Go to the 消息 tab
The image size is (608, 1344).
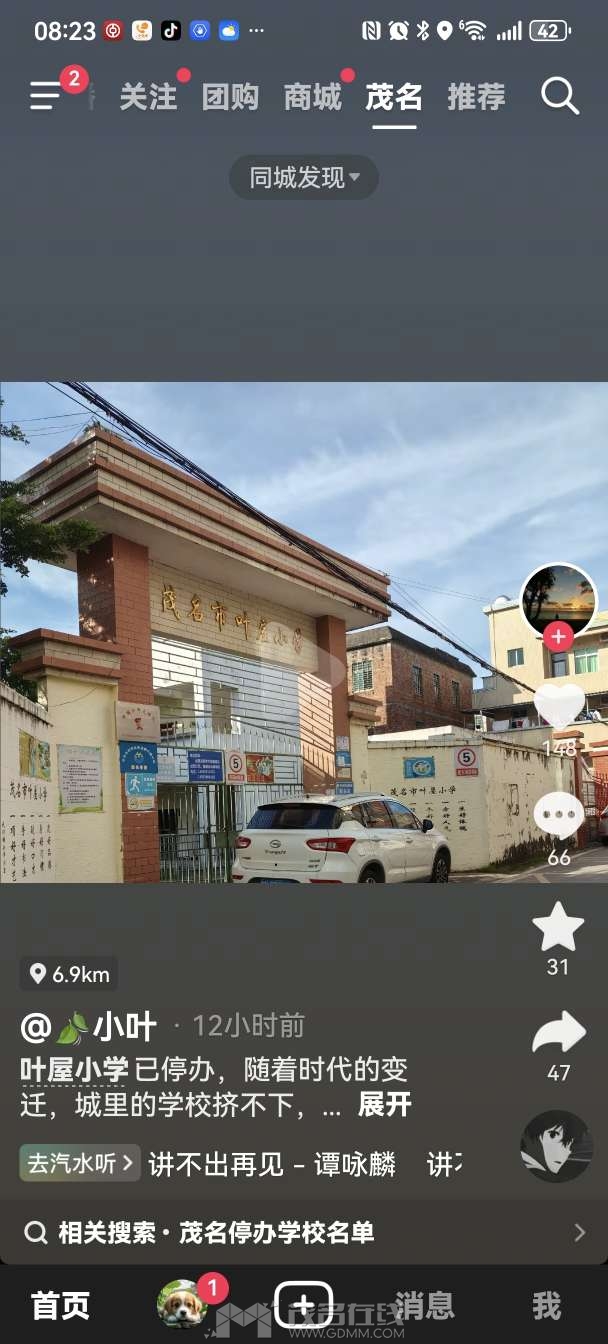pos(425,1306)
